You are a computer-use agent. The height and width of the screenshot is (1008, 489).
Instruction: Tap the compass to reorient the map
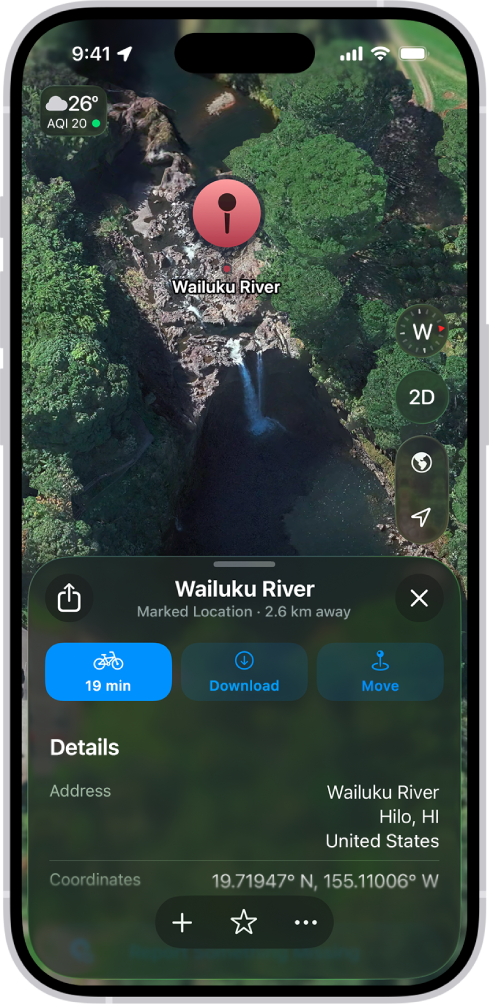click(422, 331)
